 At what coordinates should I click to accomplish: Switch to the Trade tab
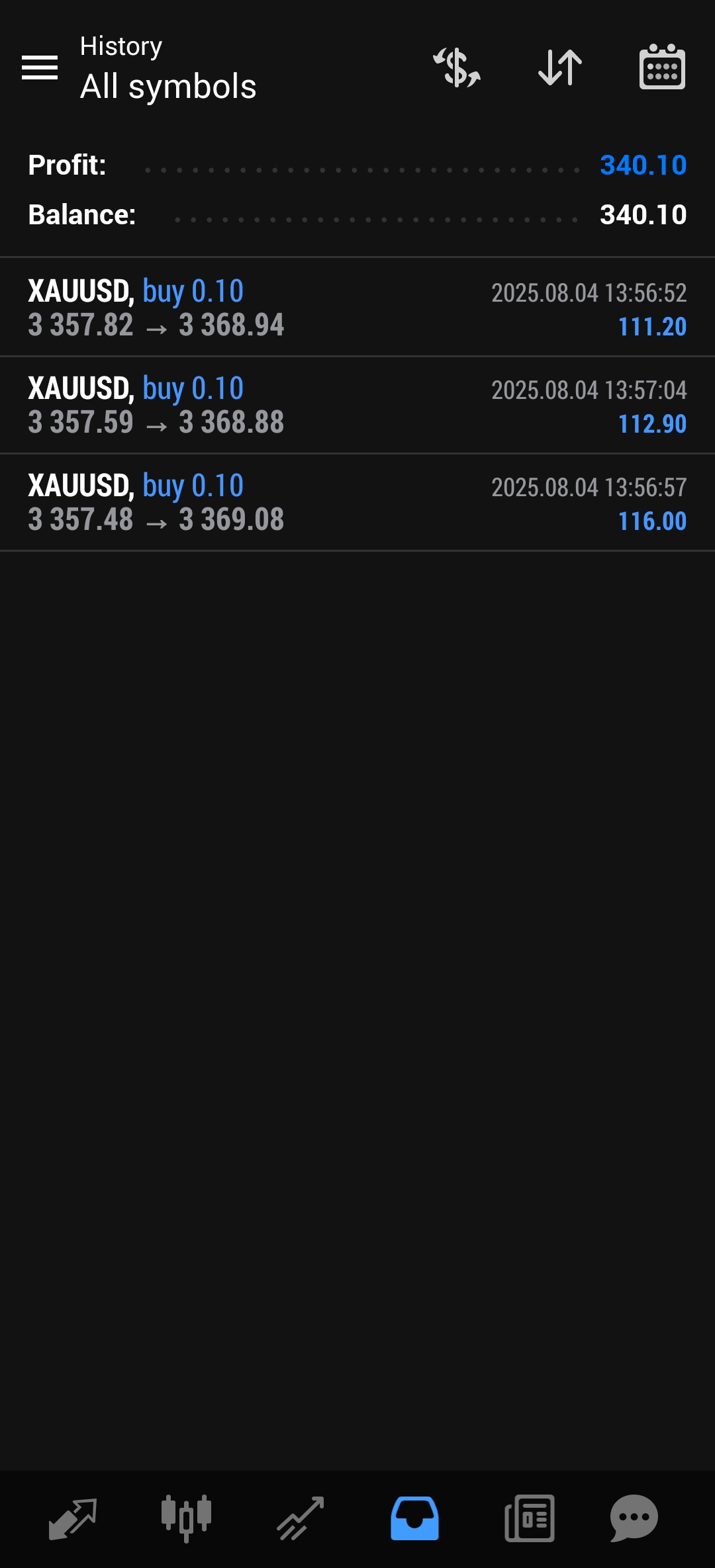point(301,1518)
